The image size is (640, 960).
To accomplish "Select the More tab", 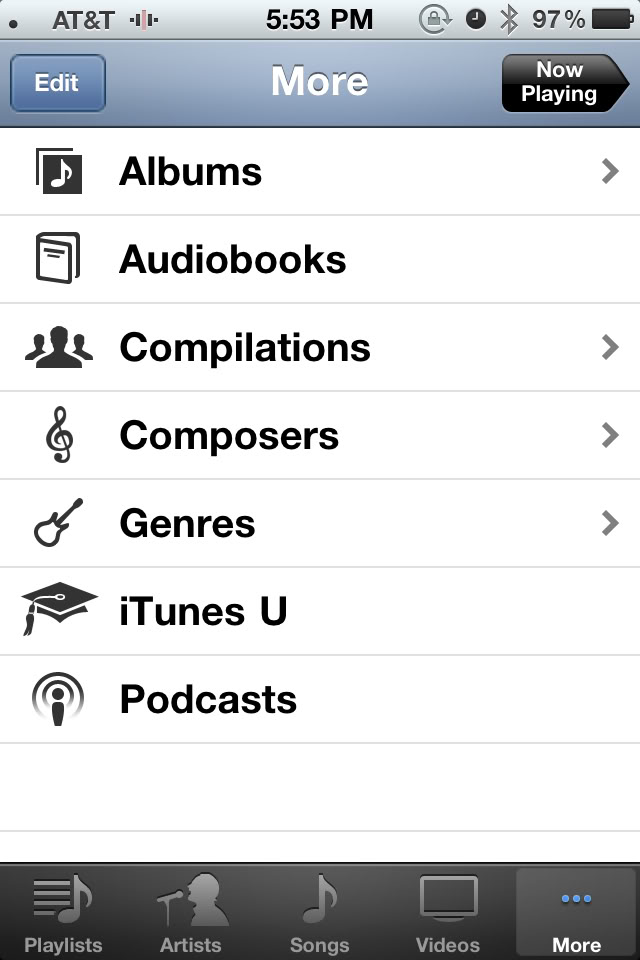I will 576,914.
